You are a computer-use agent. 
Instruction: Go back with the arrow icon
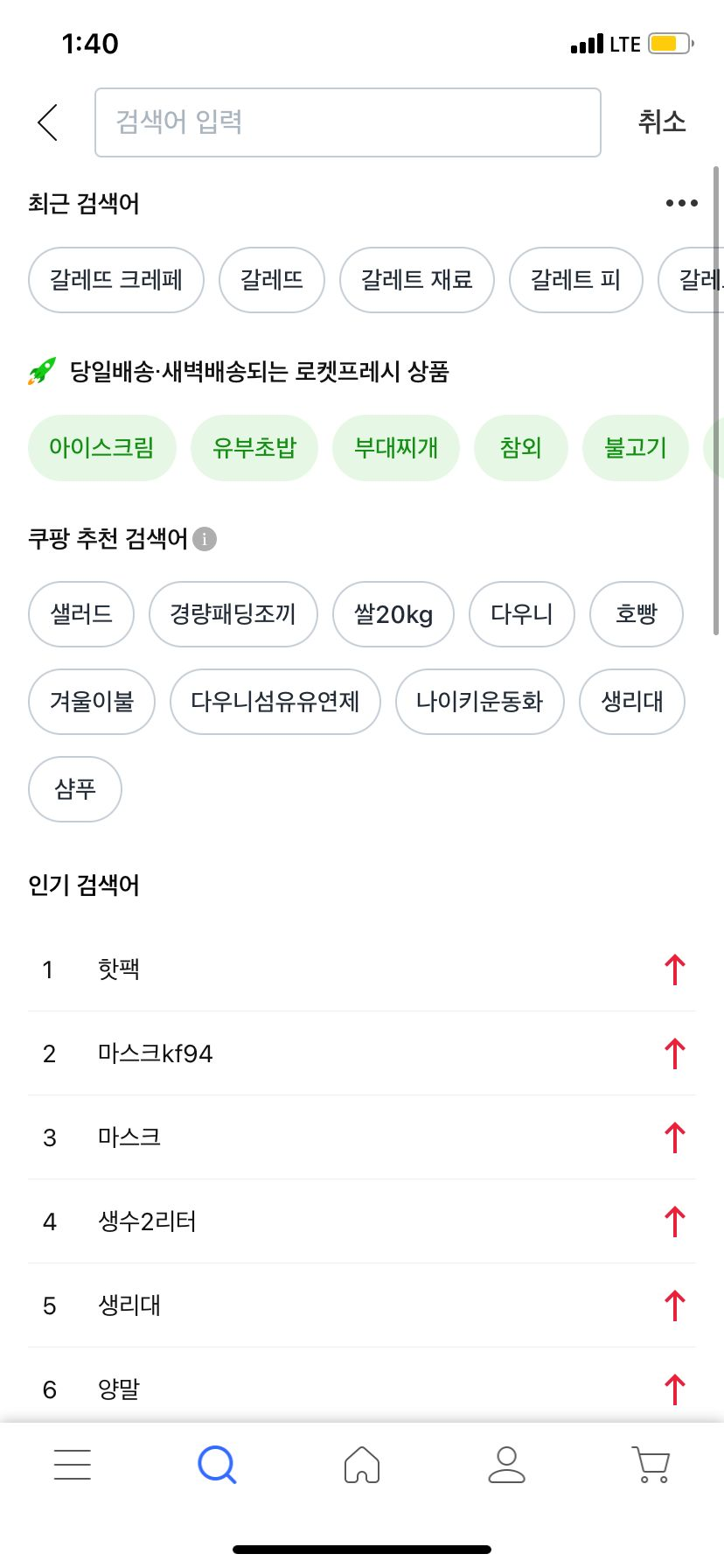[48, 122]
